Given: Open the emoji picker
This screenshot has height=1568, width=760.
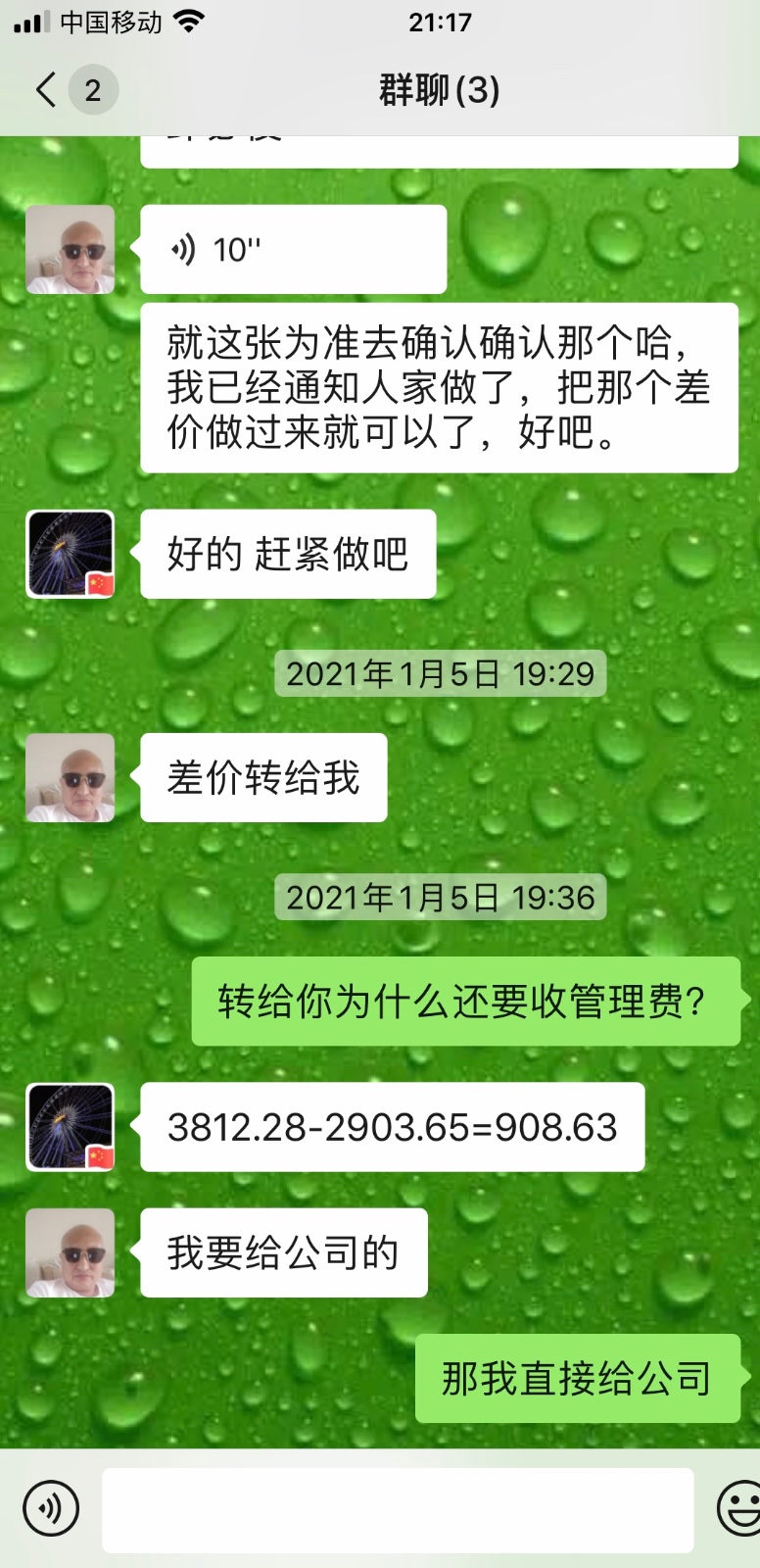Looking at the screenshot, I should coord(740,1508).
